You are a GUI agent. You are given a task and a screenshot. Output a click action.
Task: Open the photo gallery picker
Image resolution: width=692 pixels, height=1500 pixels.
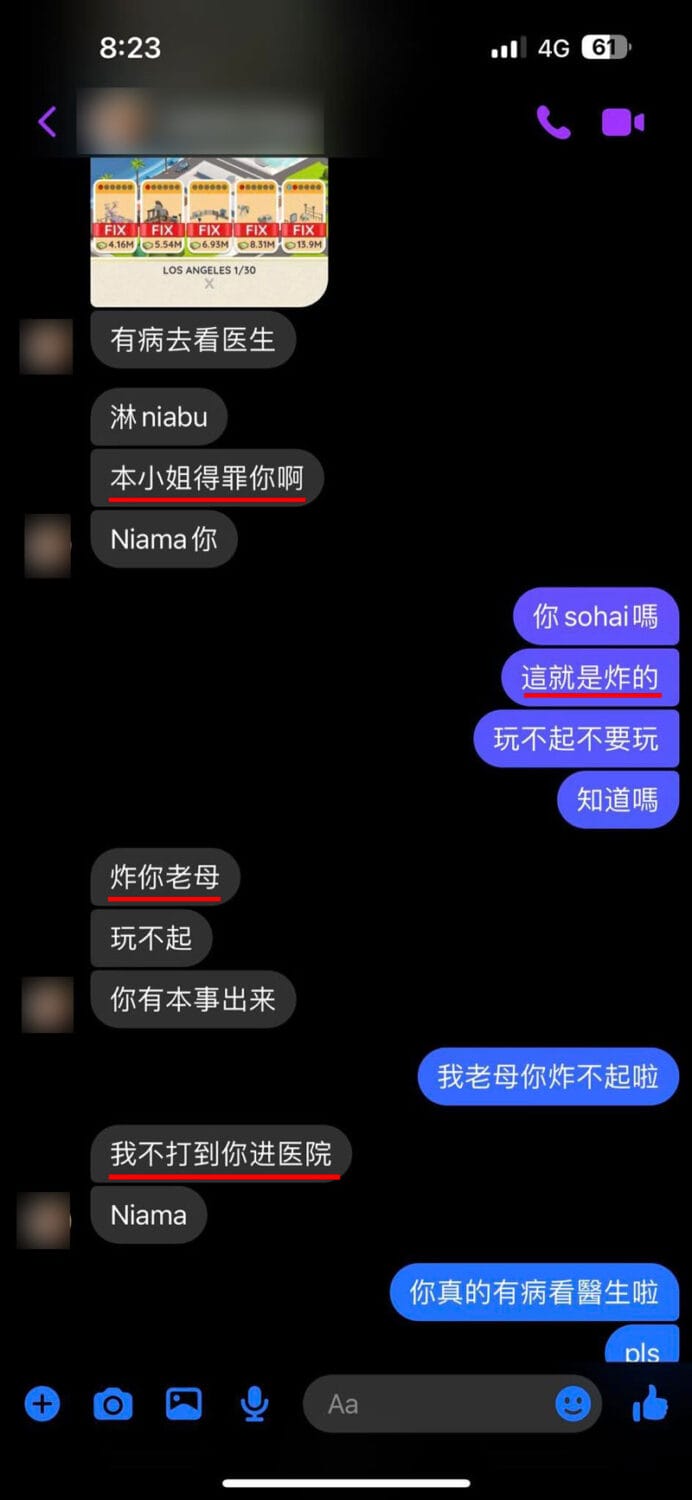click(x=183, y=1404)
